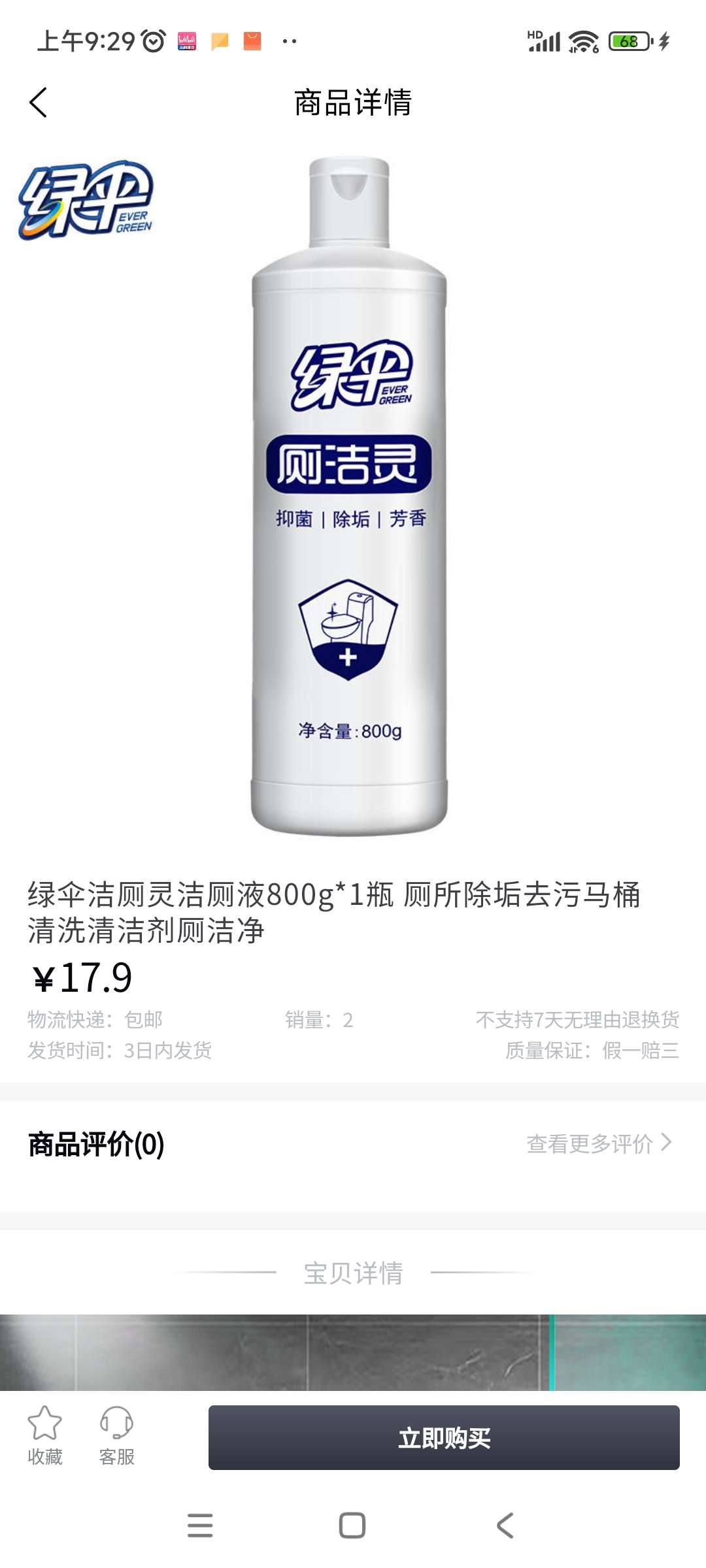Tap the 立即购买 buy now button
The image size is (706, 1568).
tap(444, 1437)
